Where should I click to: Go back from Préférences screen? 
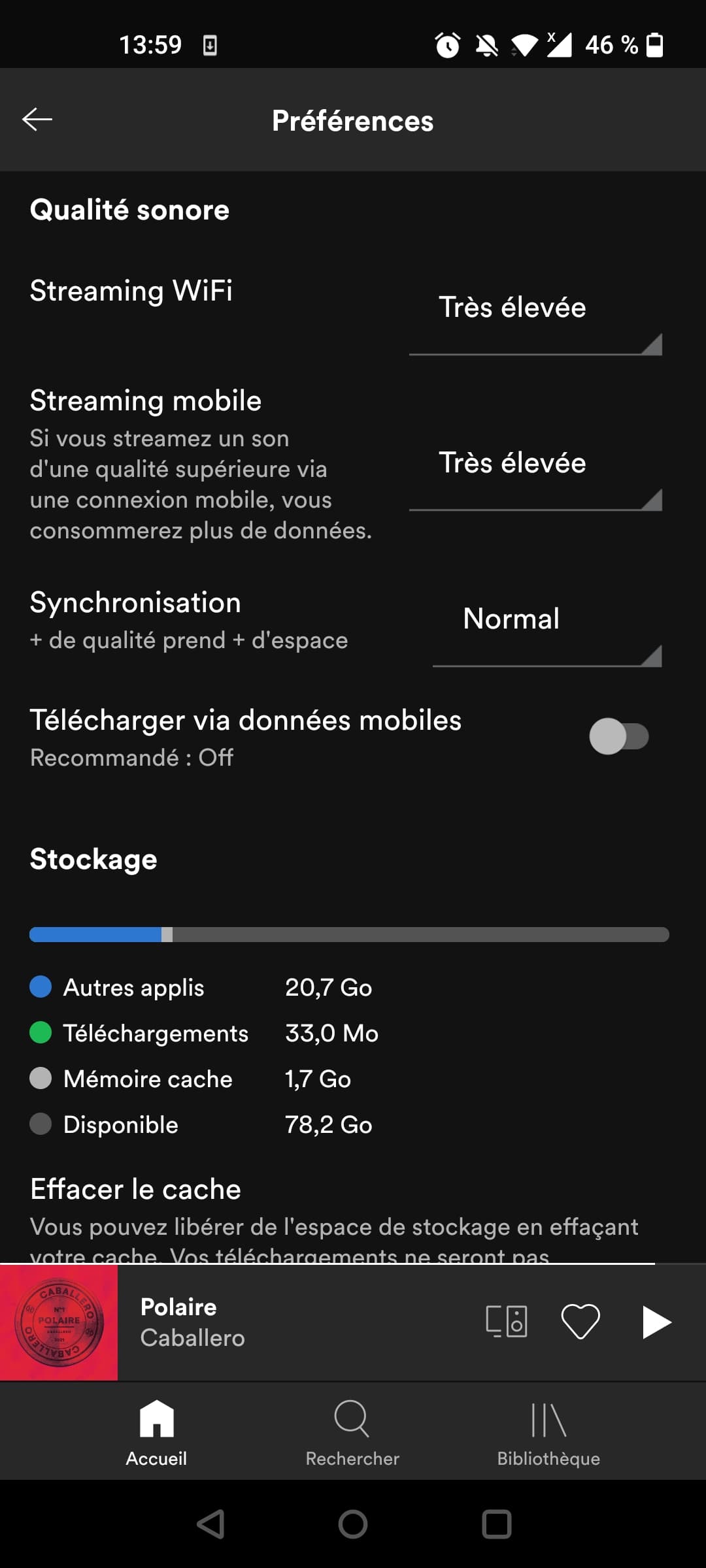coord(37,120)
